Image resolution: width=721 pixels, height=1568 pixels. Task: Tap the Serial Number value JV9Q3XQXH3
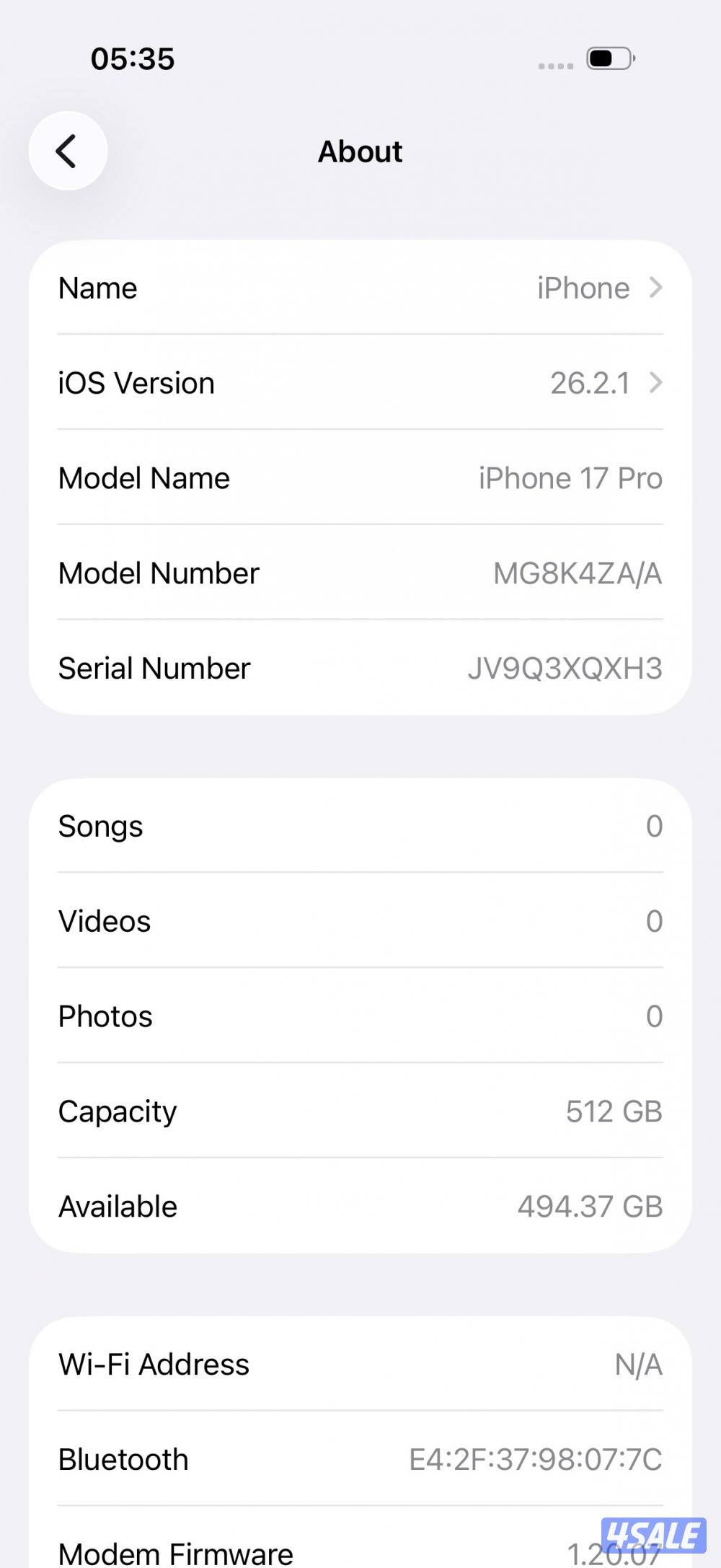pyautogui.click(x=565, y=668)
